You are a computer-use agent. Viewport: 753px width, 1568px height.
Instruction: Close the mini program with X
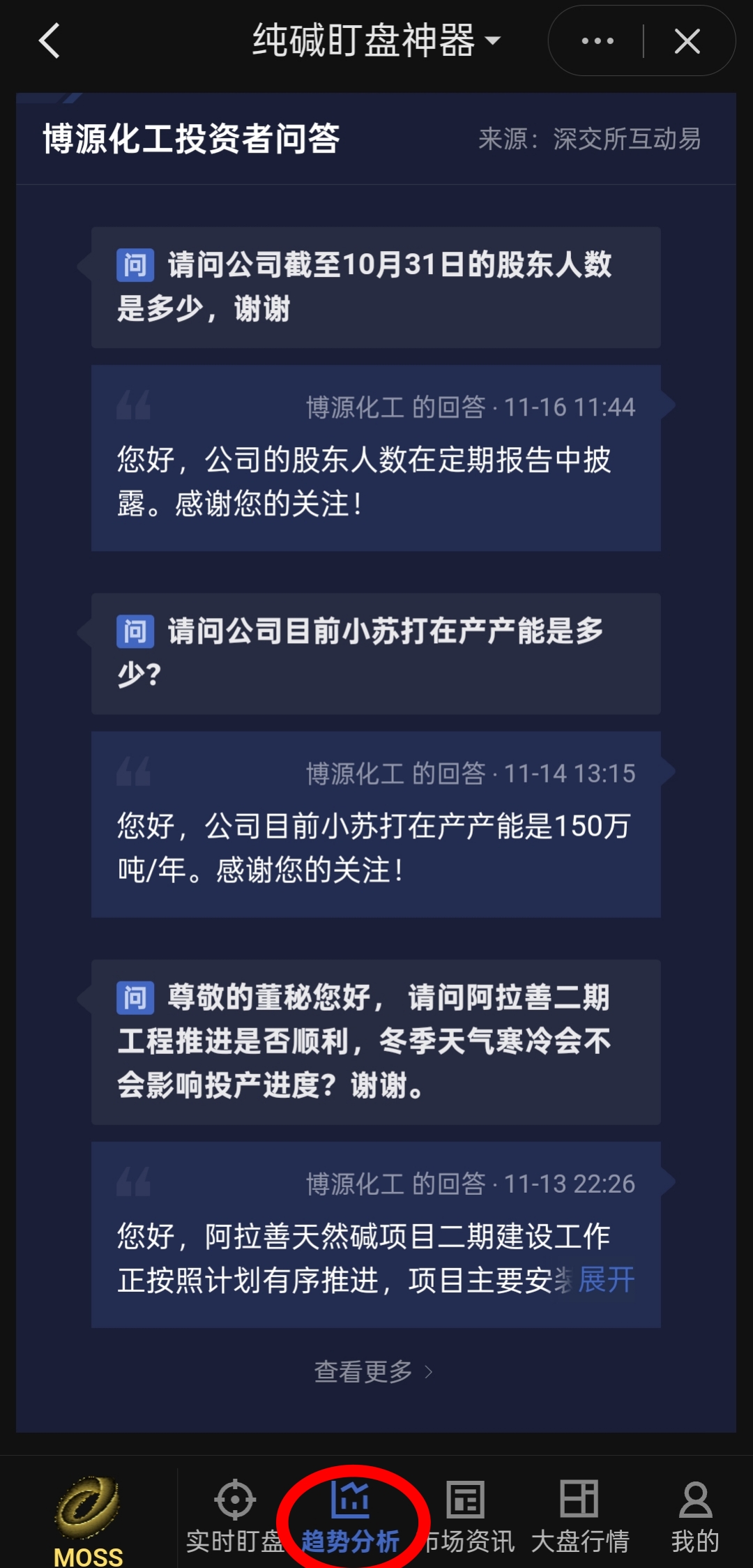tap(687, 41)
